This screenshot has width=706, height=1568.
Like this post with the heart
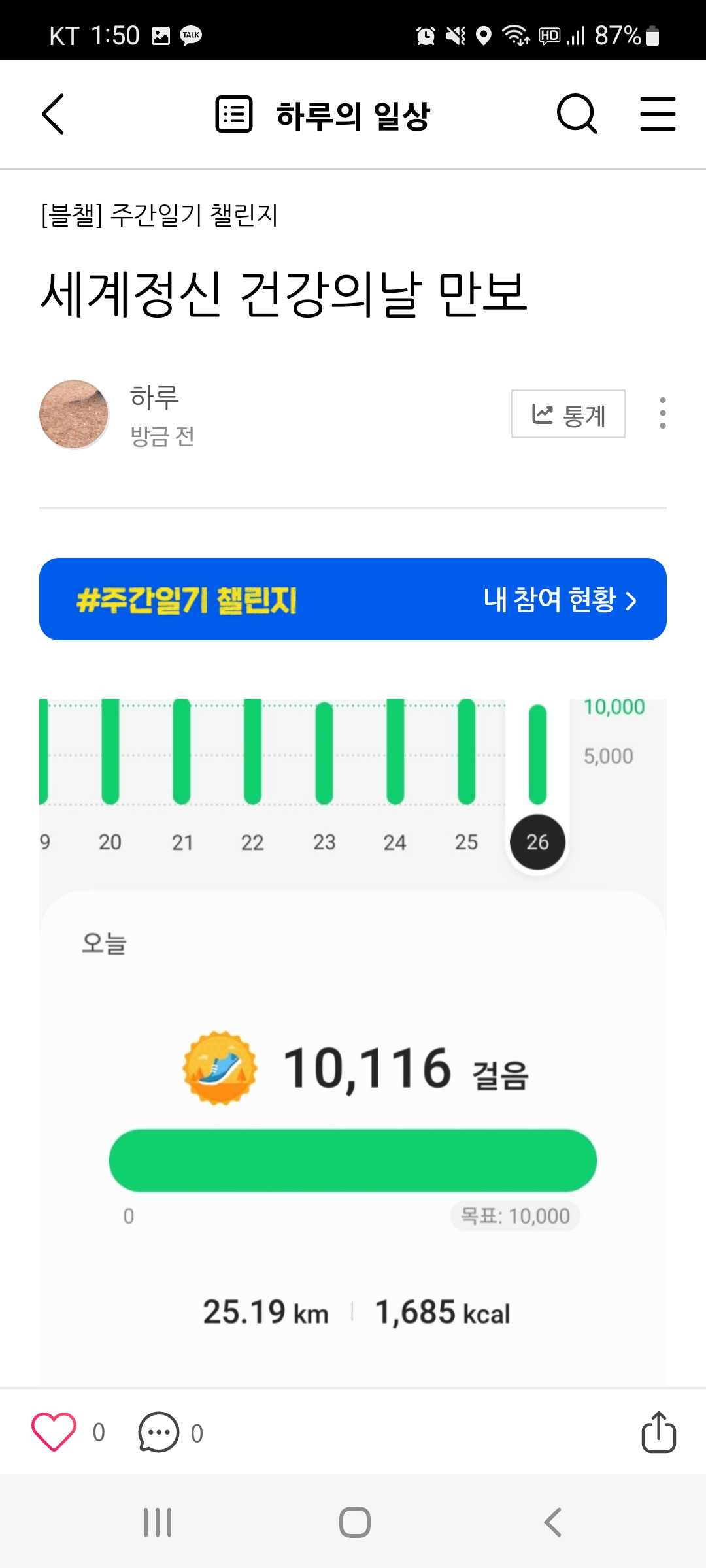click(54, 1431)
